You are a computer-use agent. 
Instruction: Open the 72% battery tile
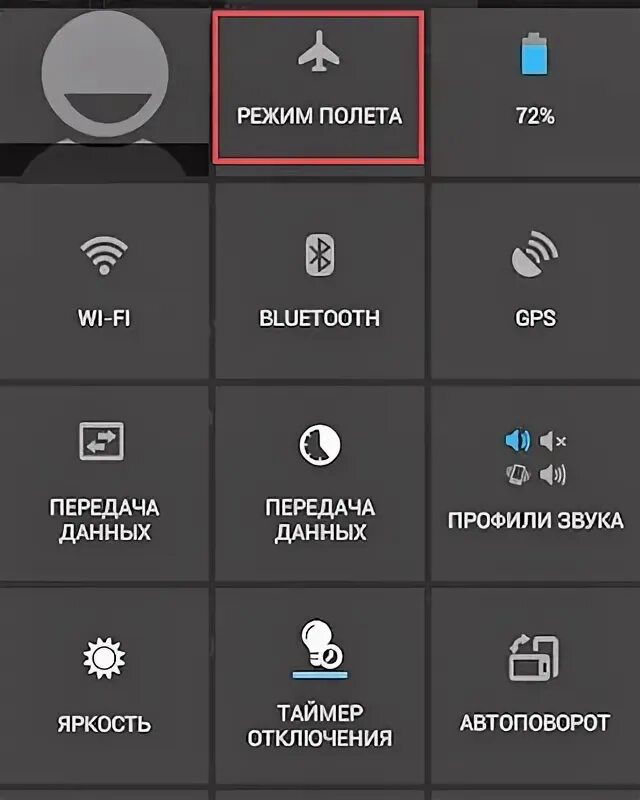535,88
